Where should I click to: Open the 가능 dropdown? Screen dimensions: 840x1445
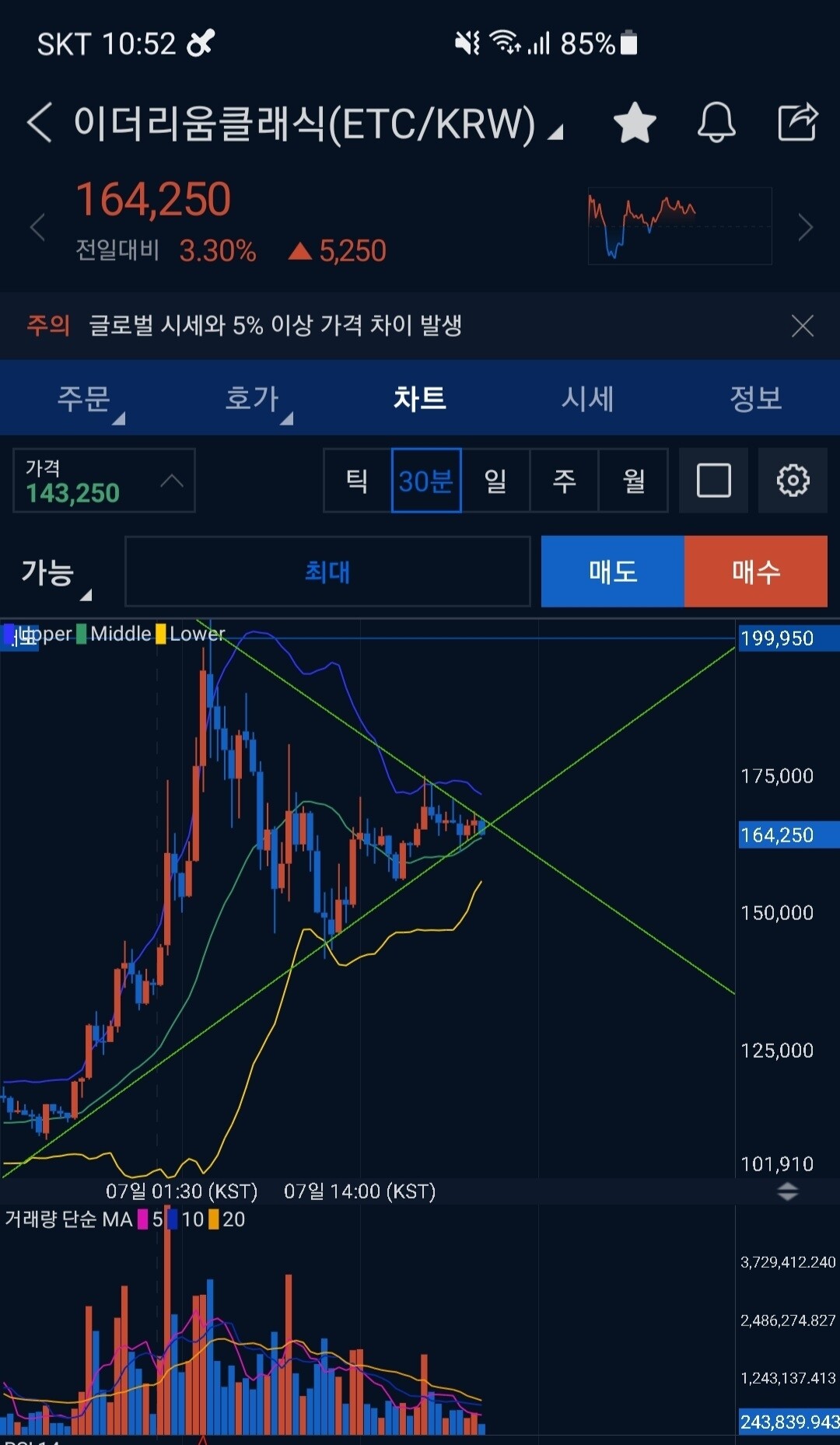[x=51, y=572]
